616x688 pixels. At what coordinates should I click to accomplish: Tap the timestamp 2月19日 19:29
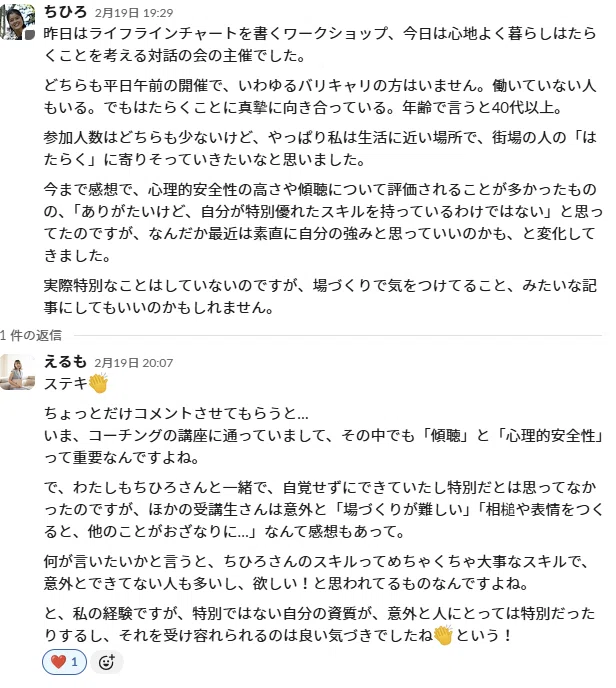[134, 13]
